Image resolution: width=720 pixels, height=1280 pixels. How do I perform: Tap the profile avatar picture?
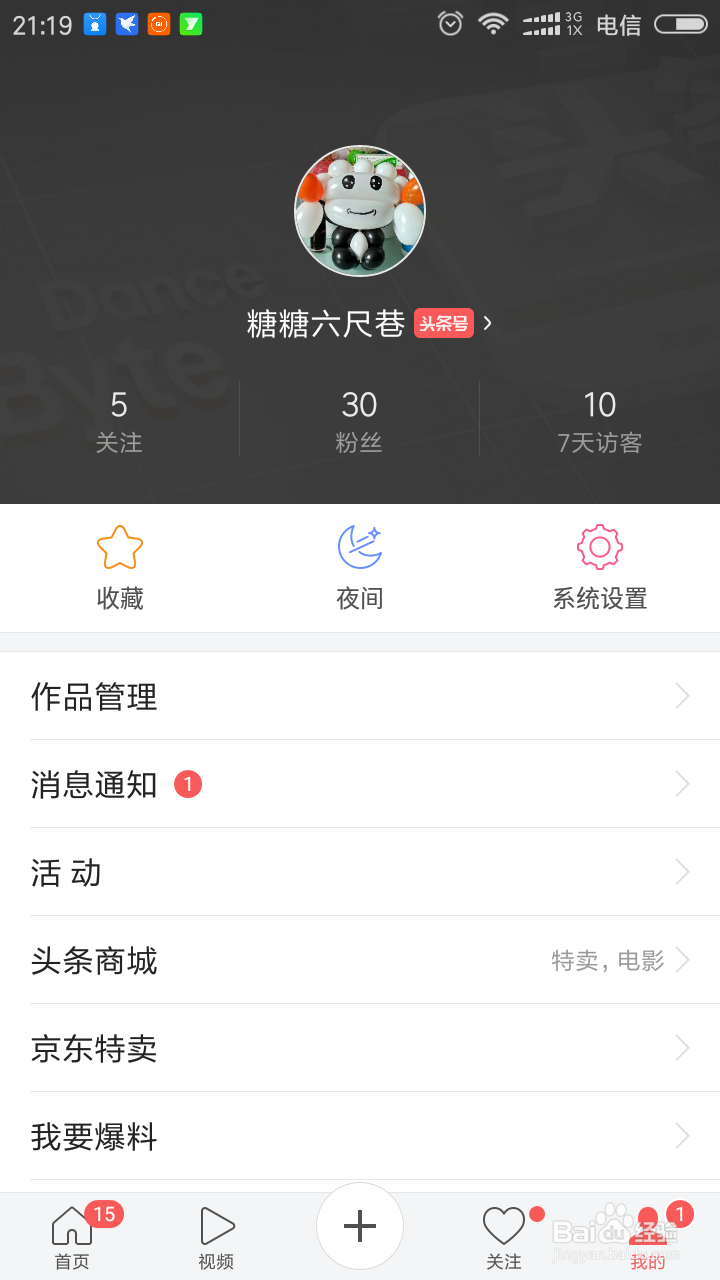359,210
